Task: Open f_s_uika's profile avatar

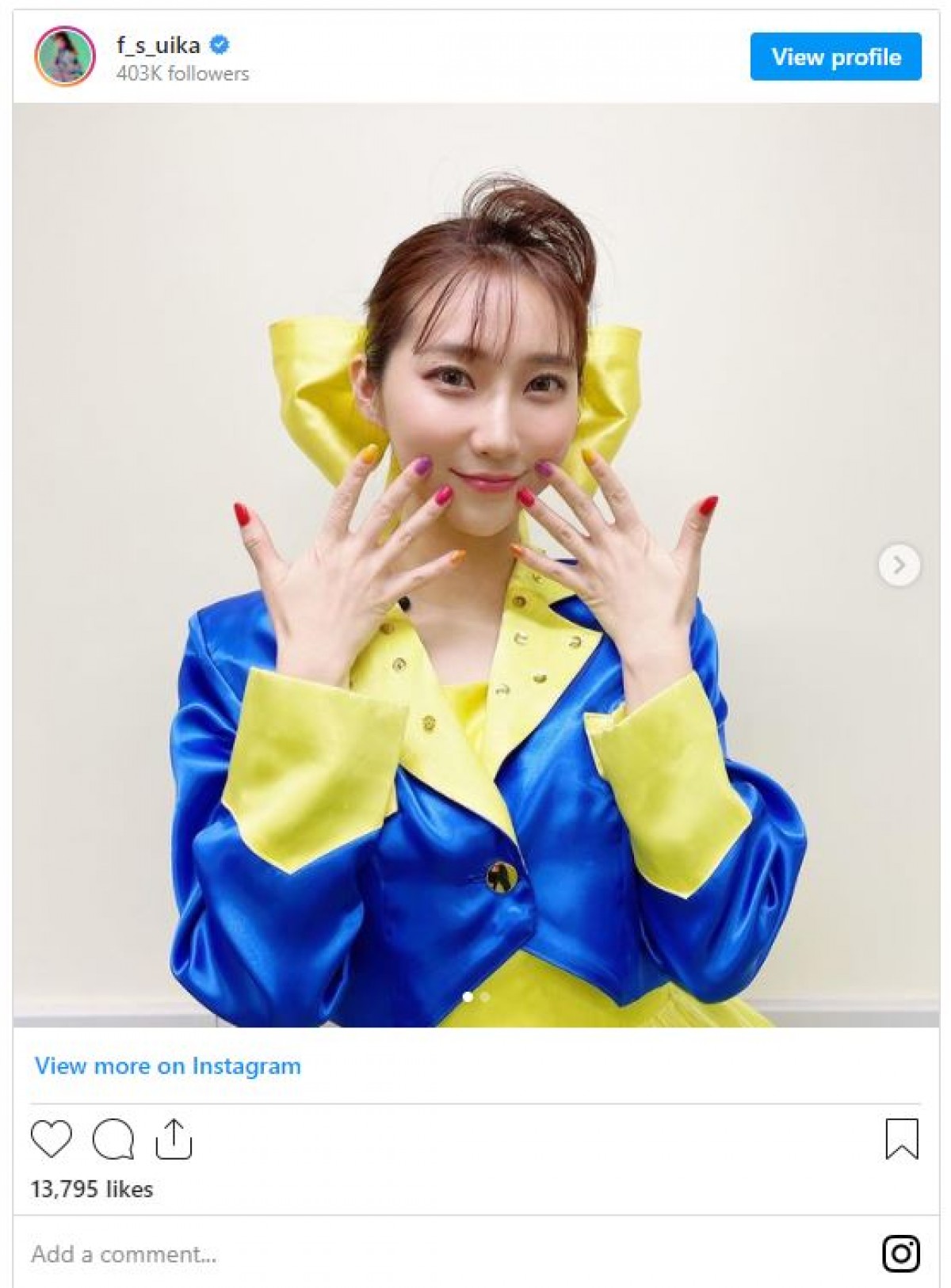Action: pyautogui.click(x=64, y=57)
